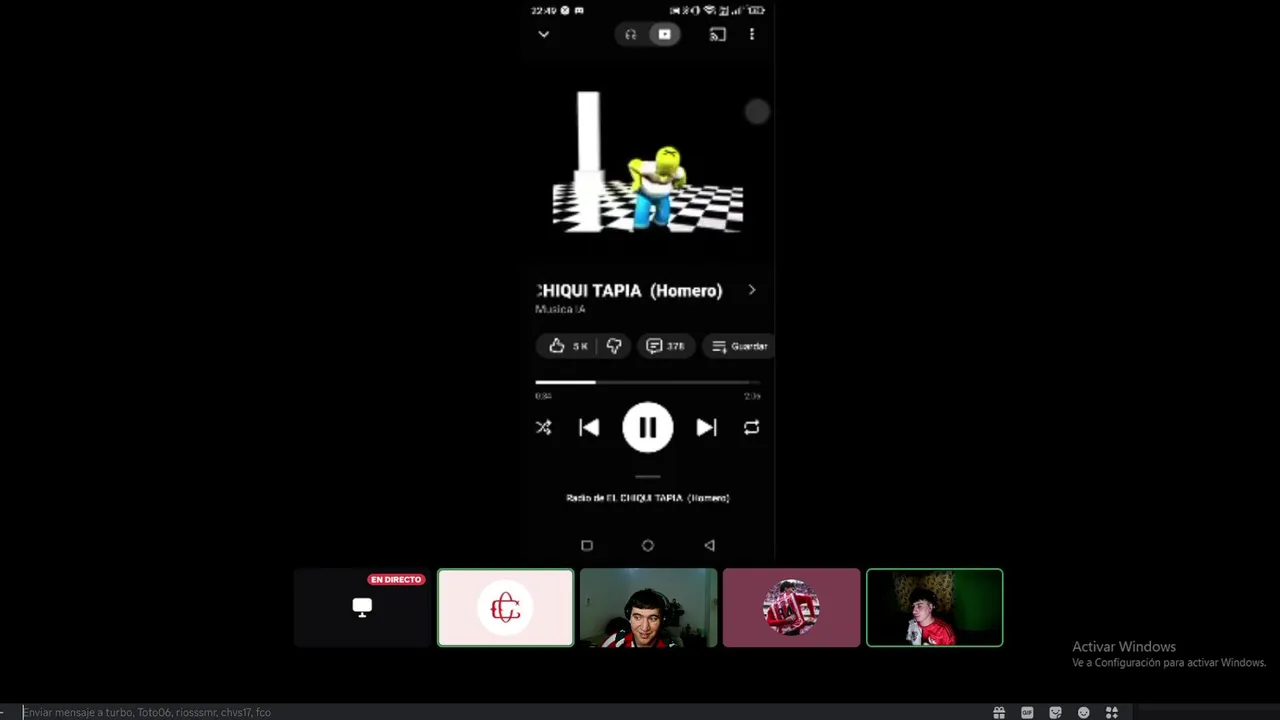Open the emoji picker in message bar
Viewport: 1280px width, 720px height.
click(1083, 712)
